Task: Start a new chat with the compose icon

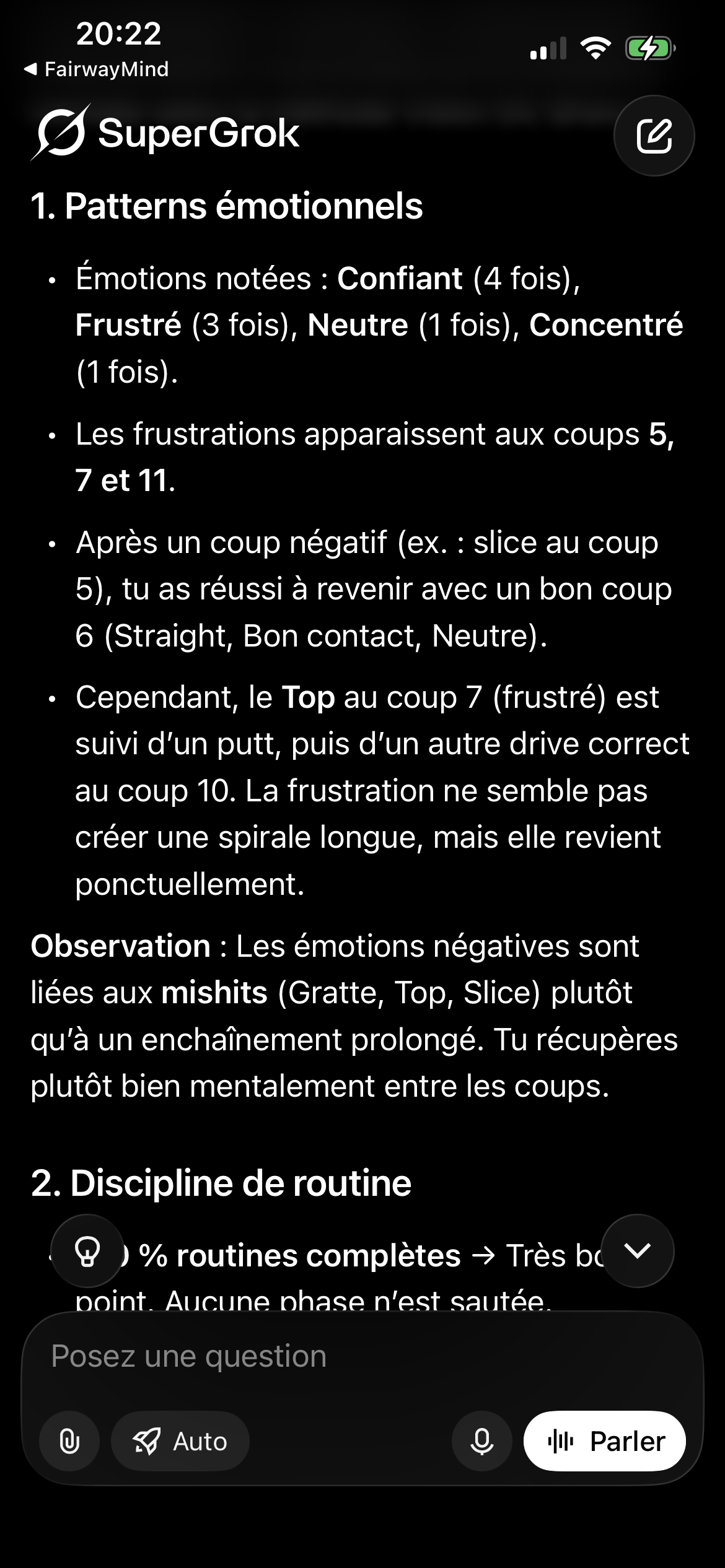Action: pyautogui.click(x=654, y=136)
